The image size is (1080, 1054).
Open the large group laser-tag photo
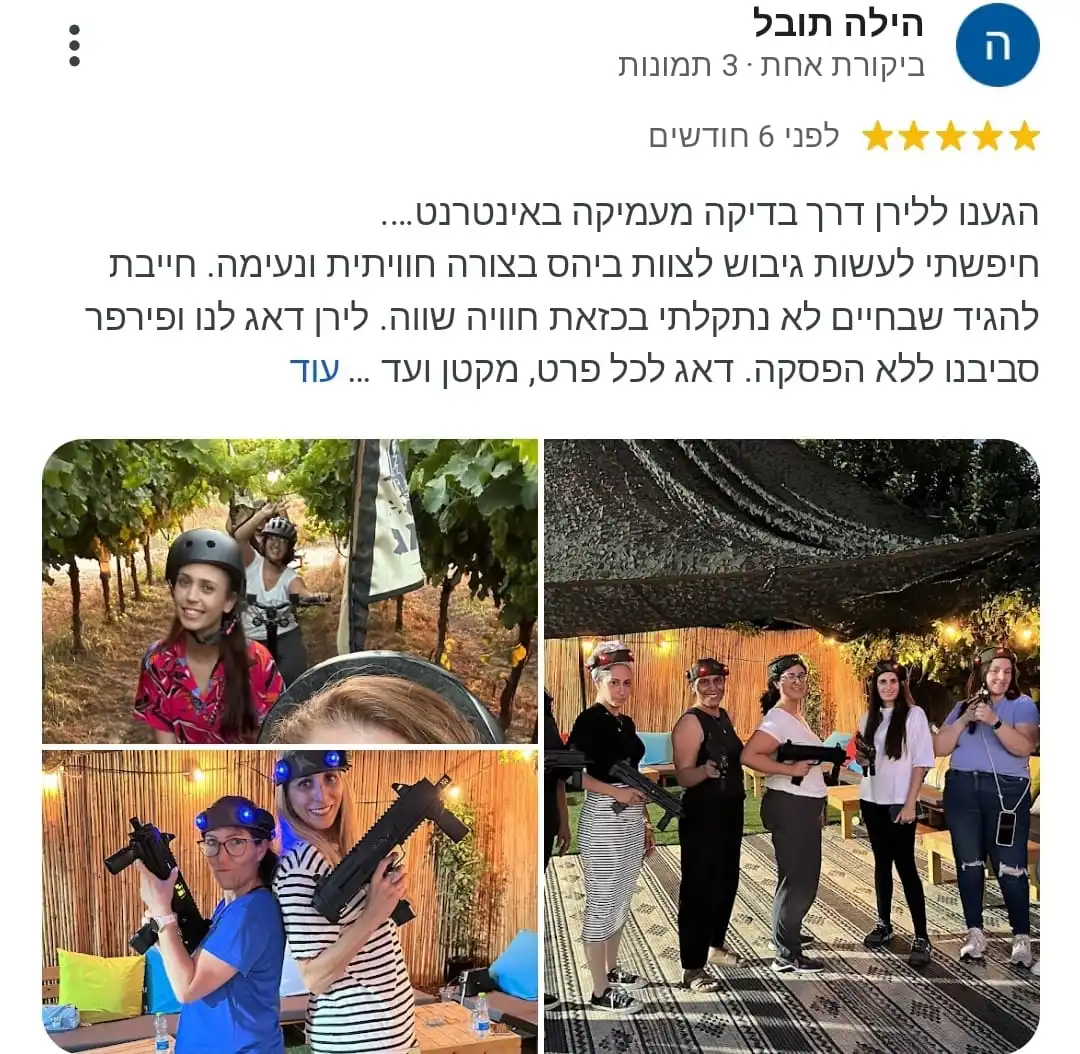click(792, 746)
